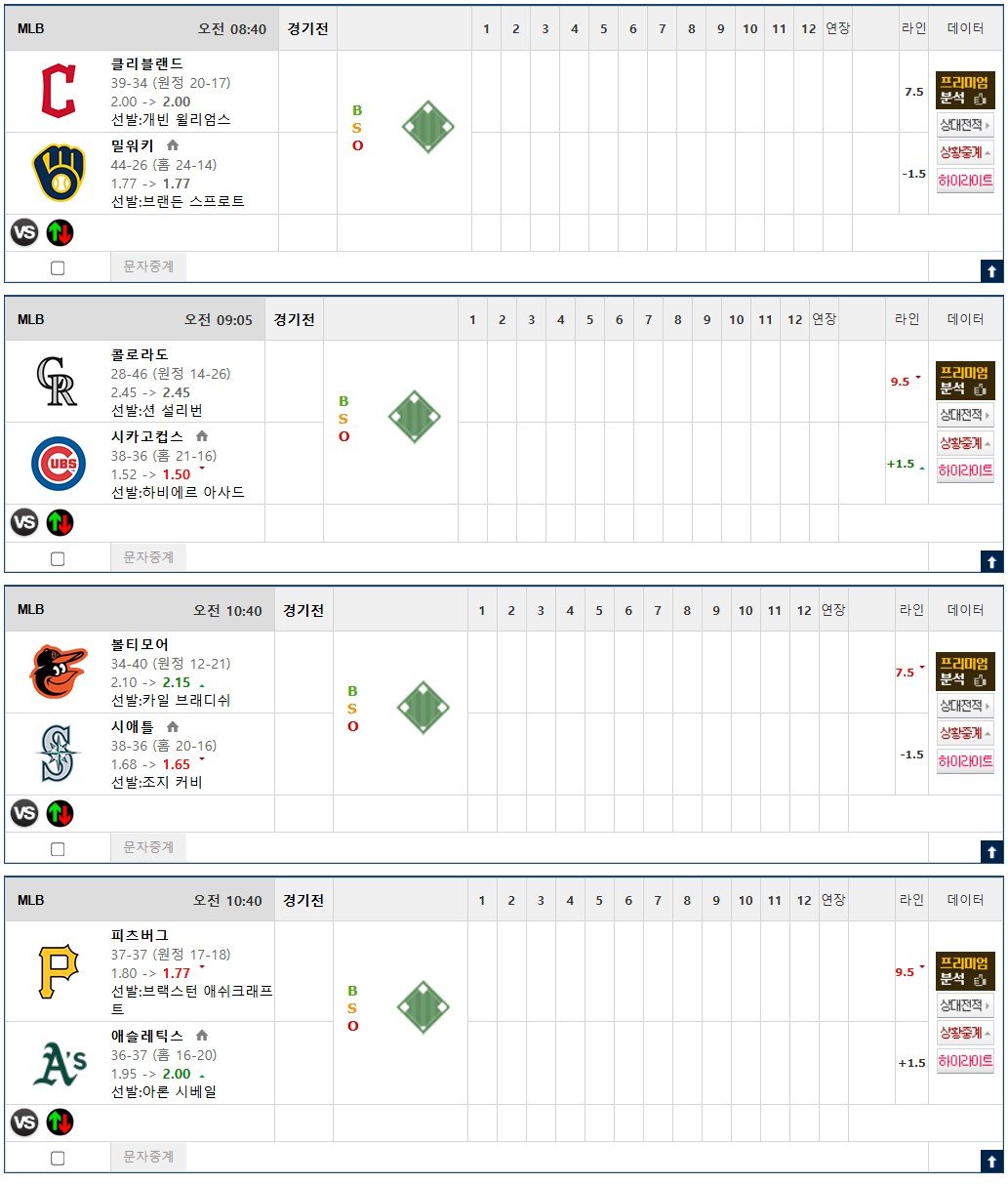
Task: Open live situation feed for Baltimore vs Seattle
Action: click(x=965, y=733)
